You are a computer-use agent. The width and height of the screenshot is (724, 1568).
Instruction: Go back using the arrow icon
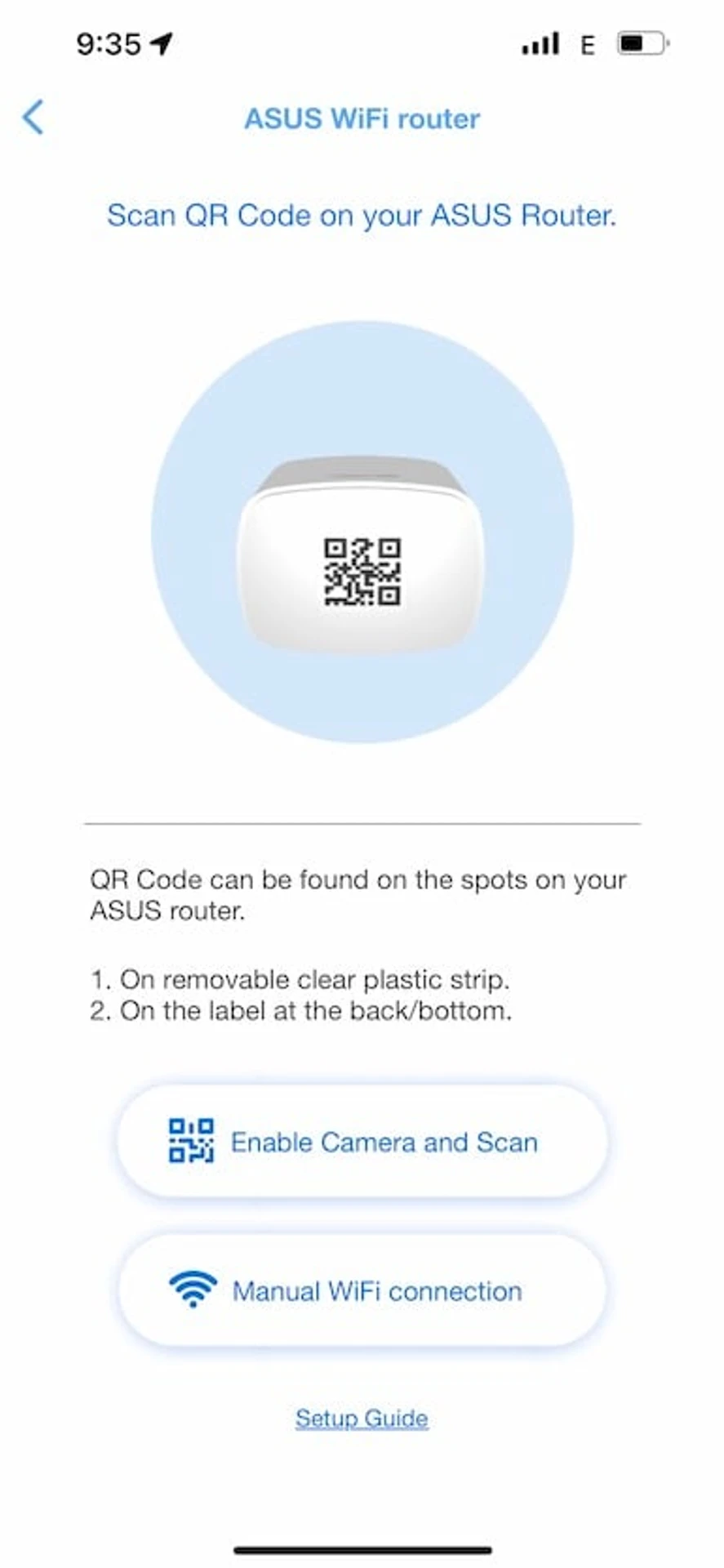(x=33, y=118)
